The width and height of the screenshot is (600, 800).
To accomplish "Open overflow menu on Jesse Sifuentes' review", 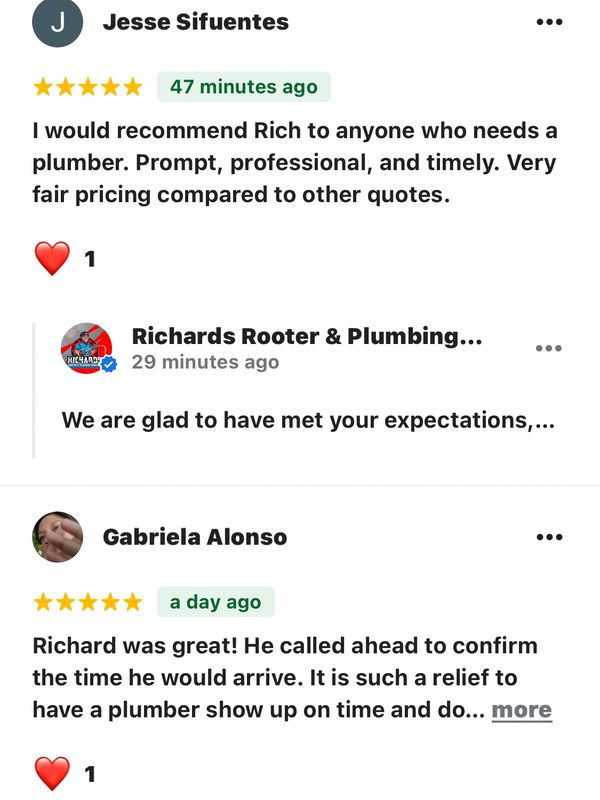I will (549, 22).
